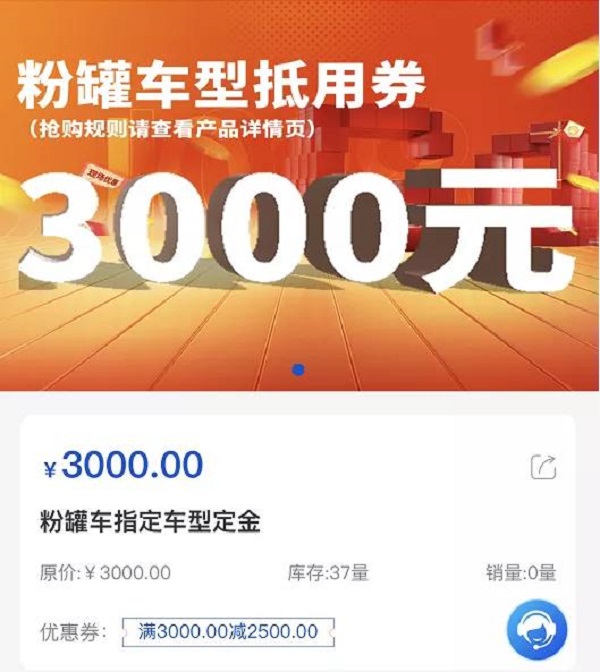Open the 粉罐车型抵用券 banner image
The width and height of the screenshot is (600, 672).
[300, 195]
